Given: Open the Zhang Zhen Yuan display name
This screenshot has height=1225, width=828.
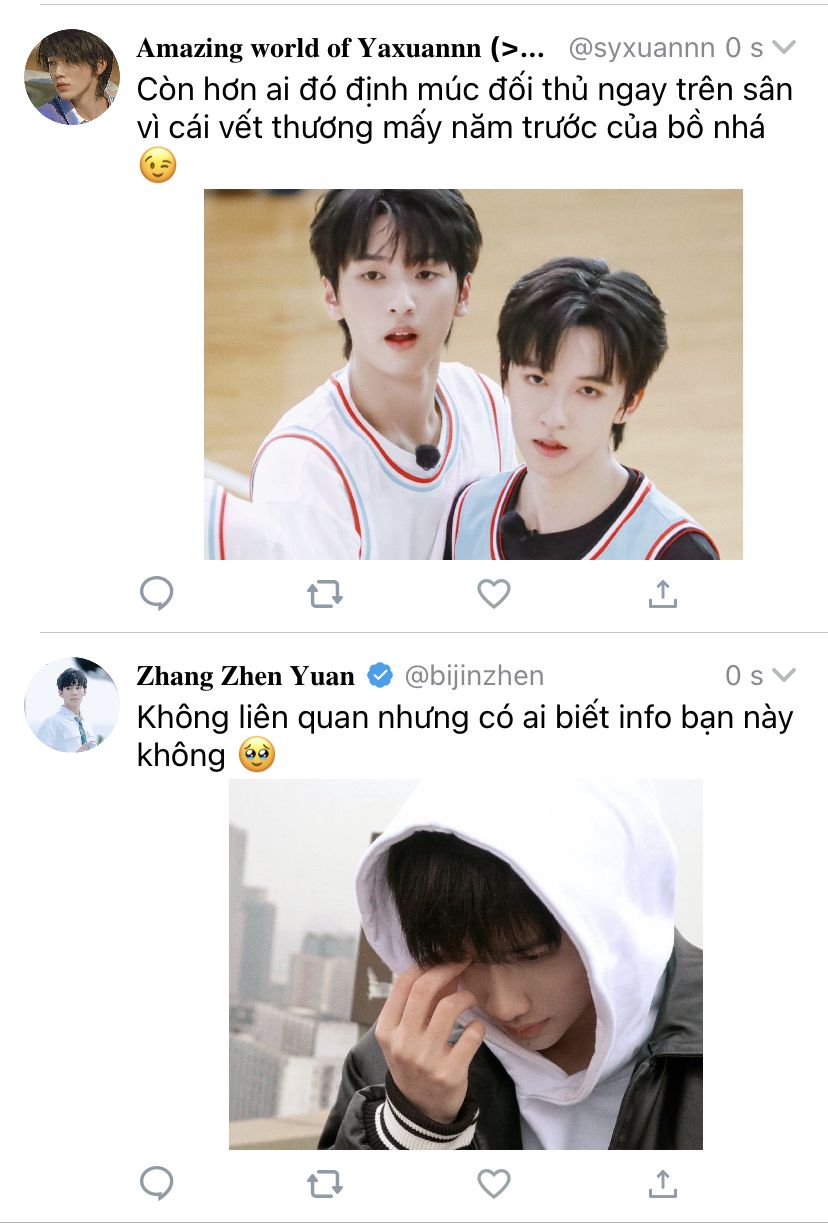Looking at the screenshot, I should 245,676.
